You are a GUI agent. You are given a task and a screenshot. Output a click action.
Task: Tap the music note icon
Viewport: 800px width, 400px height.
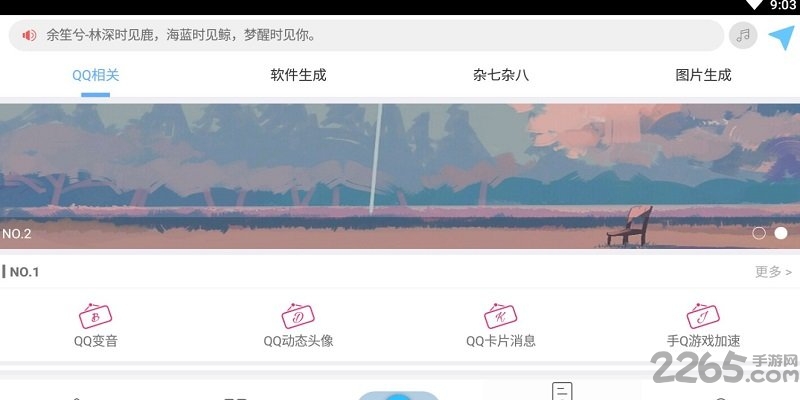pos(742,36)
